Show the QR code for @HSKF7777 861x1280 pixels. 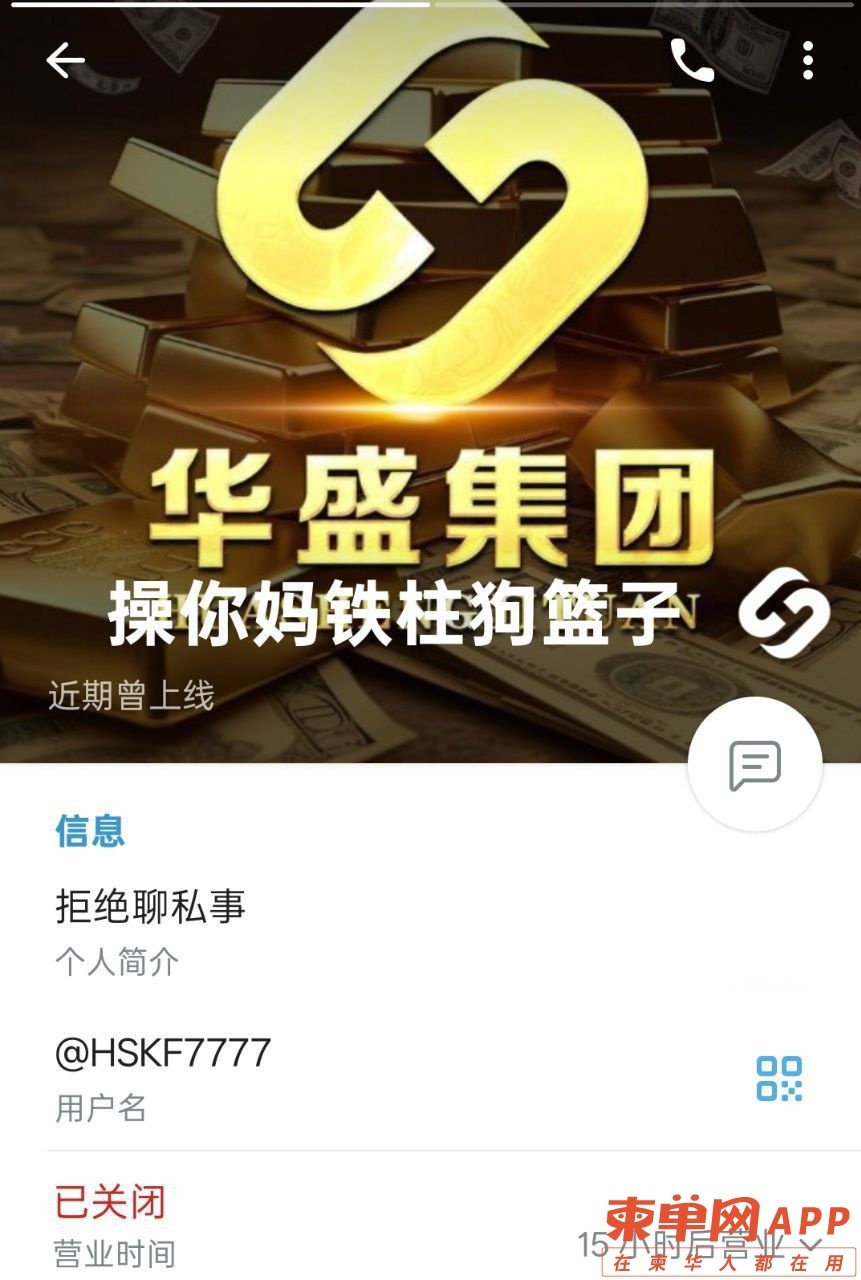pos(779,1078)
